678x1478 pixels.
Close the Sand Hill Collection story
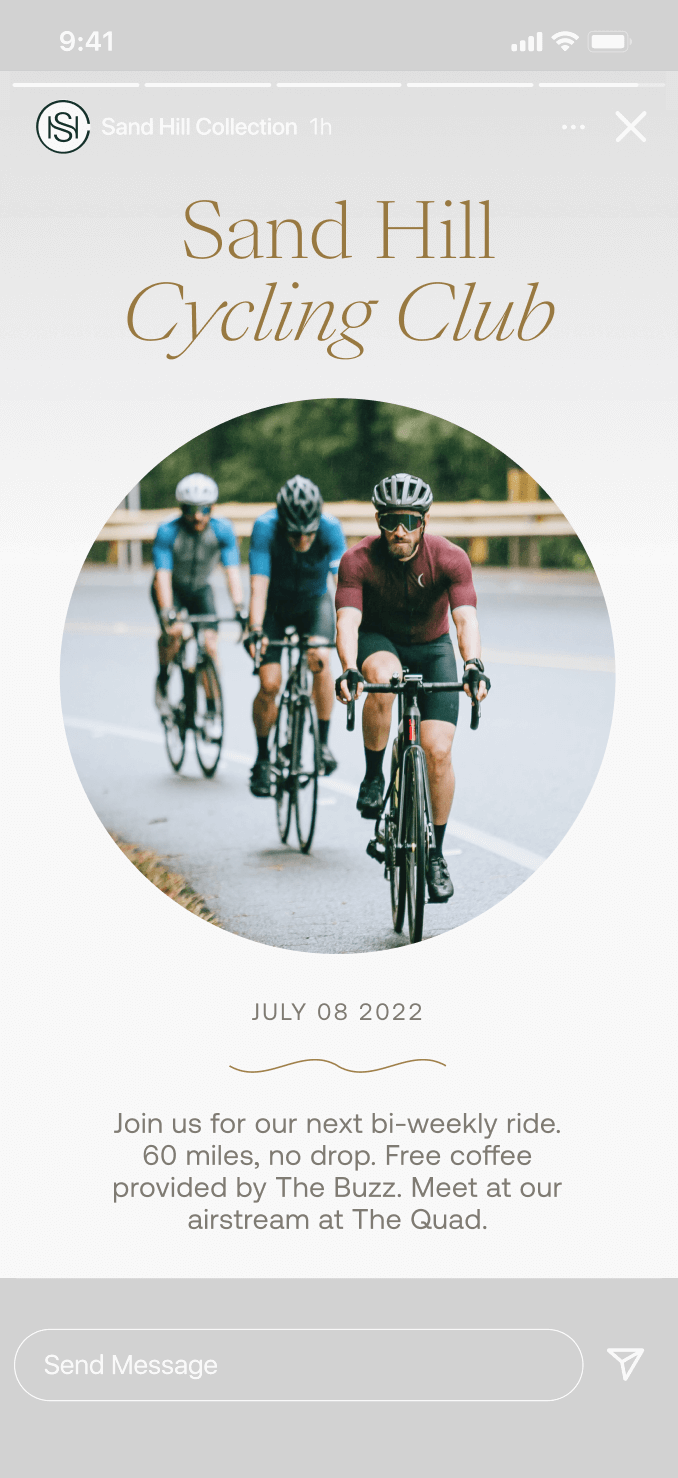(631, 127)
